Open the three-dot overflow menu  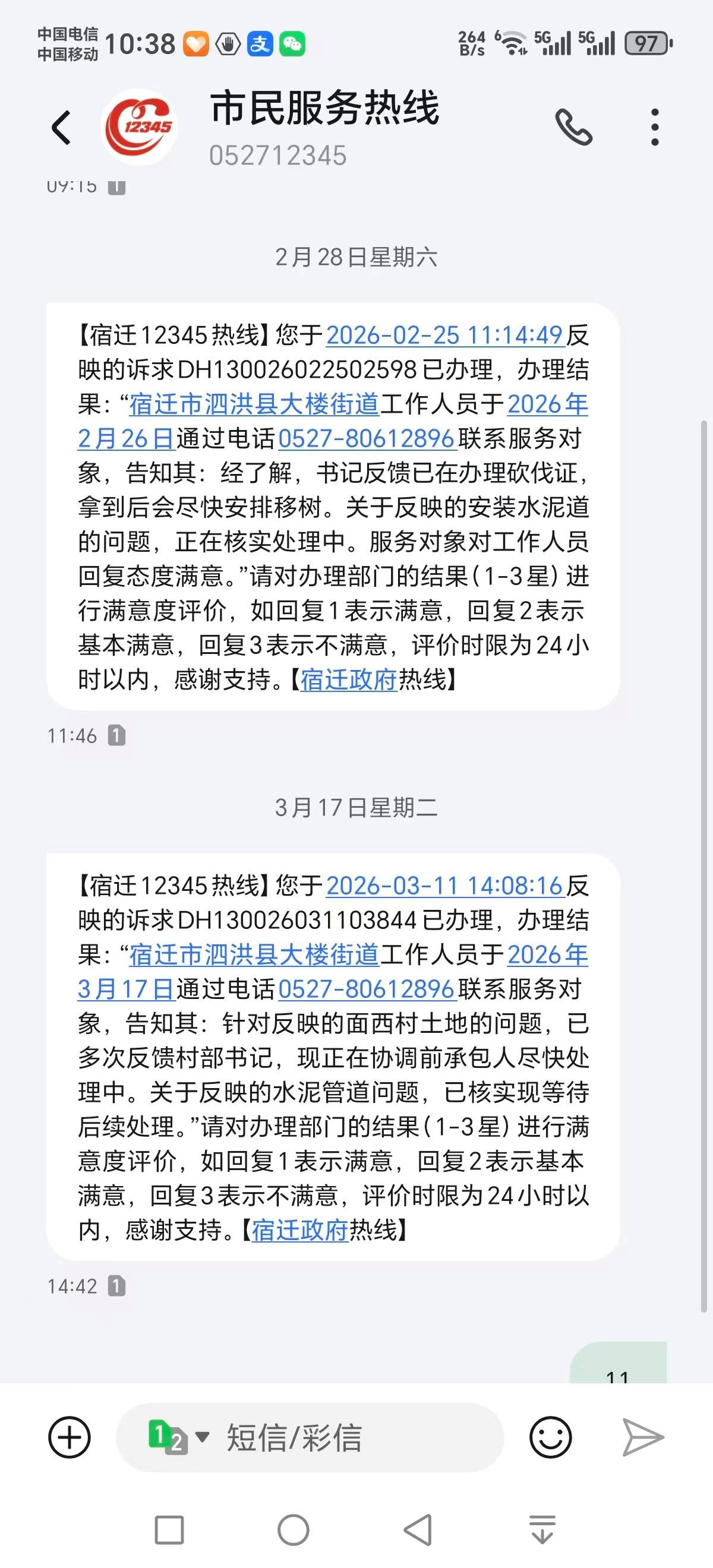coord(655,127)
